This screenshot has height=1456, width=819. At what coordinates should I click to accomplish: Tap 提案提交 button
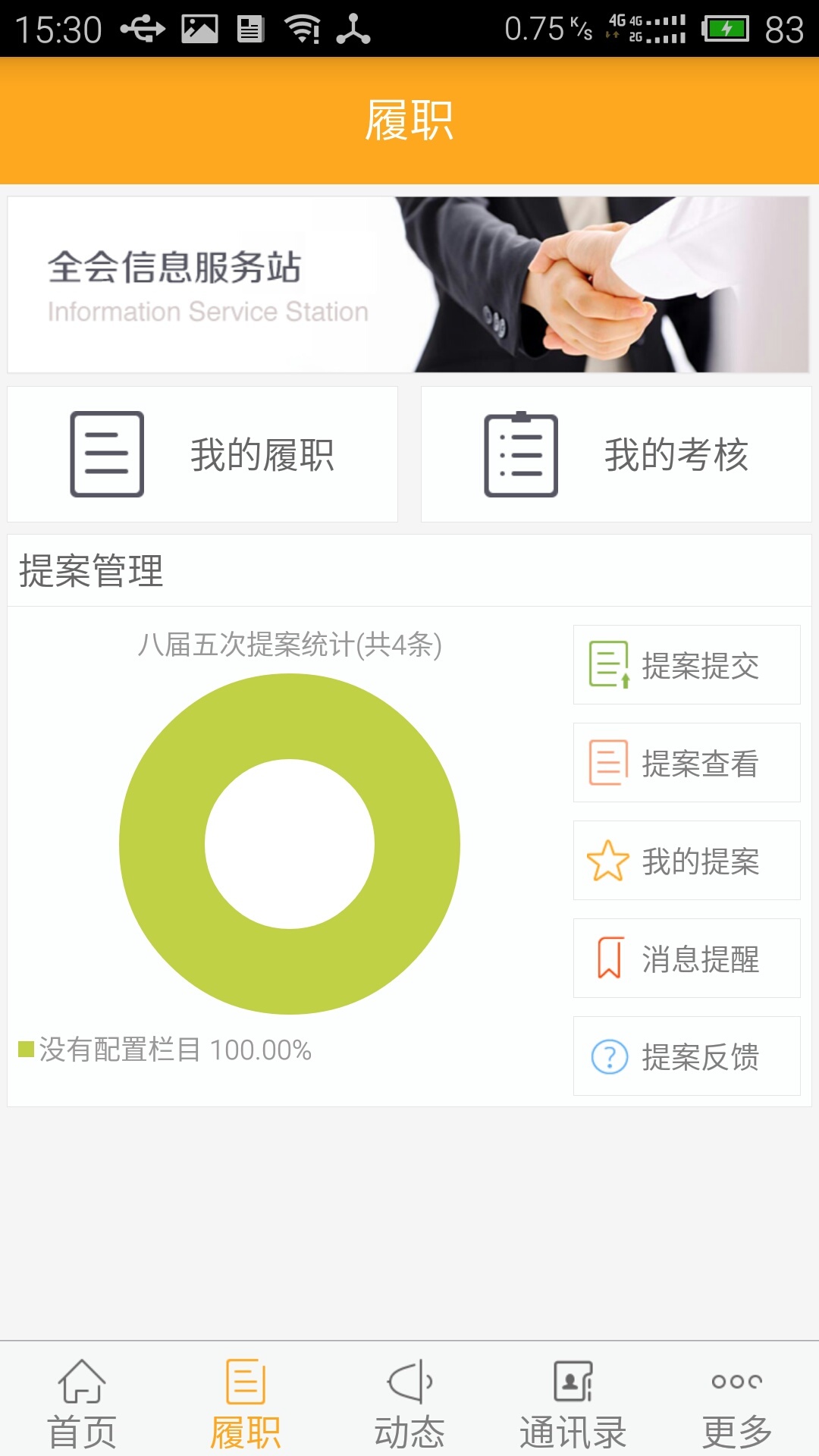pyautogui.click(x=686, y=665)
